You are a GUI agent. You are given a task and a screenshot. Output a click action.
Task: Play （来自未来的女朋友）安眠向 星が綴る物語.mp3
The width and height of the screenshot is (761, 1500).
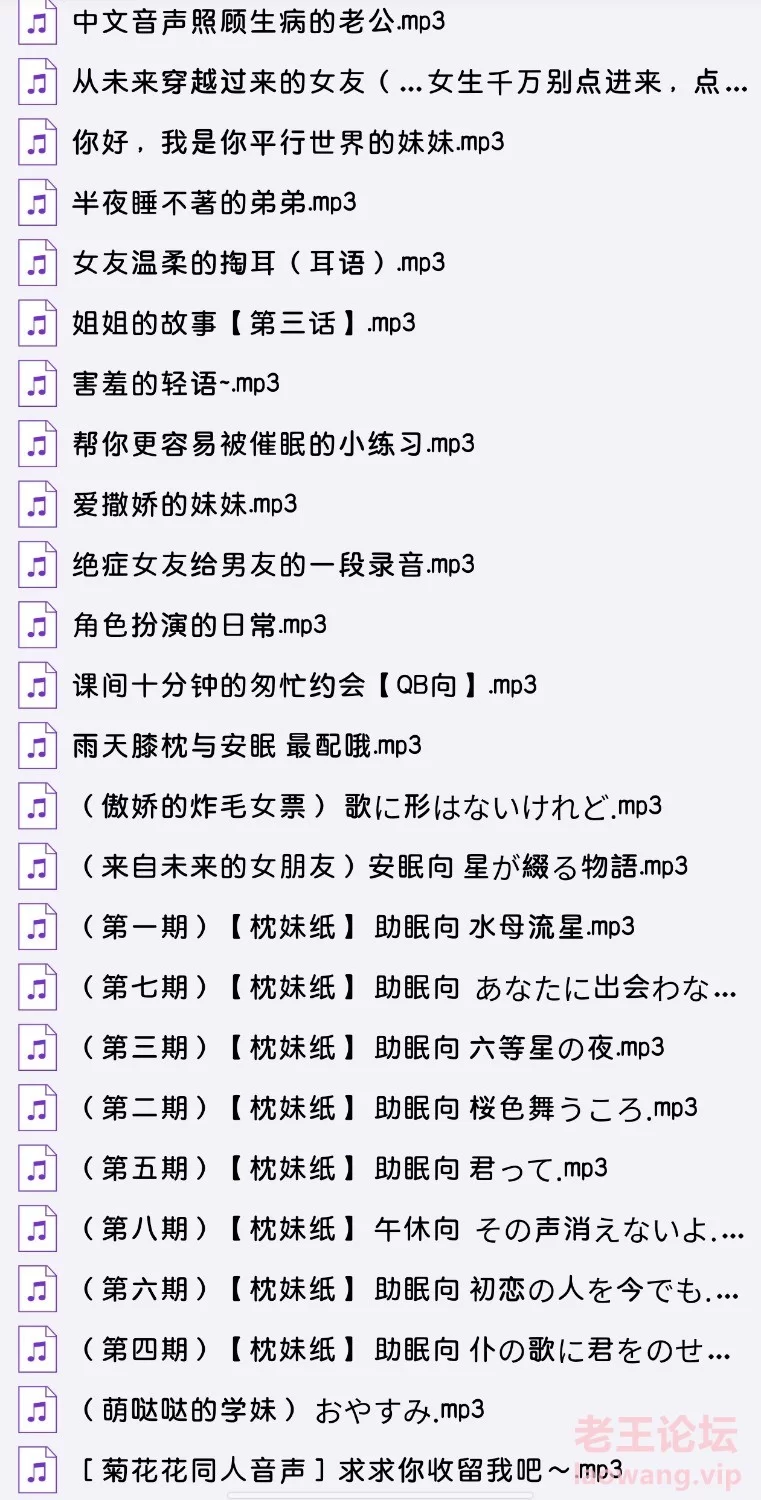click(x=380, y=867)
